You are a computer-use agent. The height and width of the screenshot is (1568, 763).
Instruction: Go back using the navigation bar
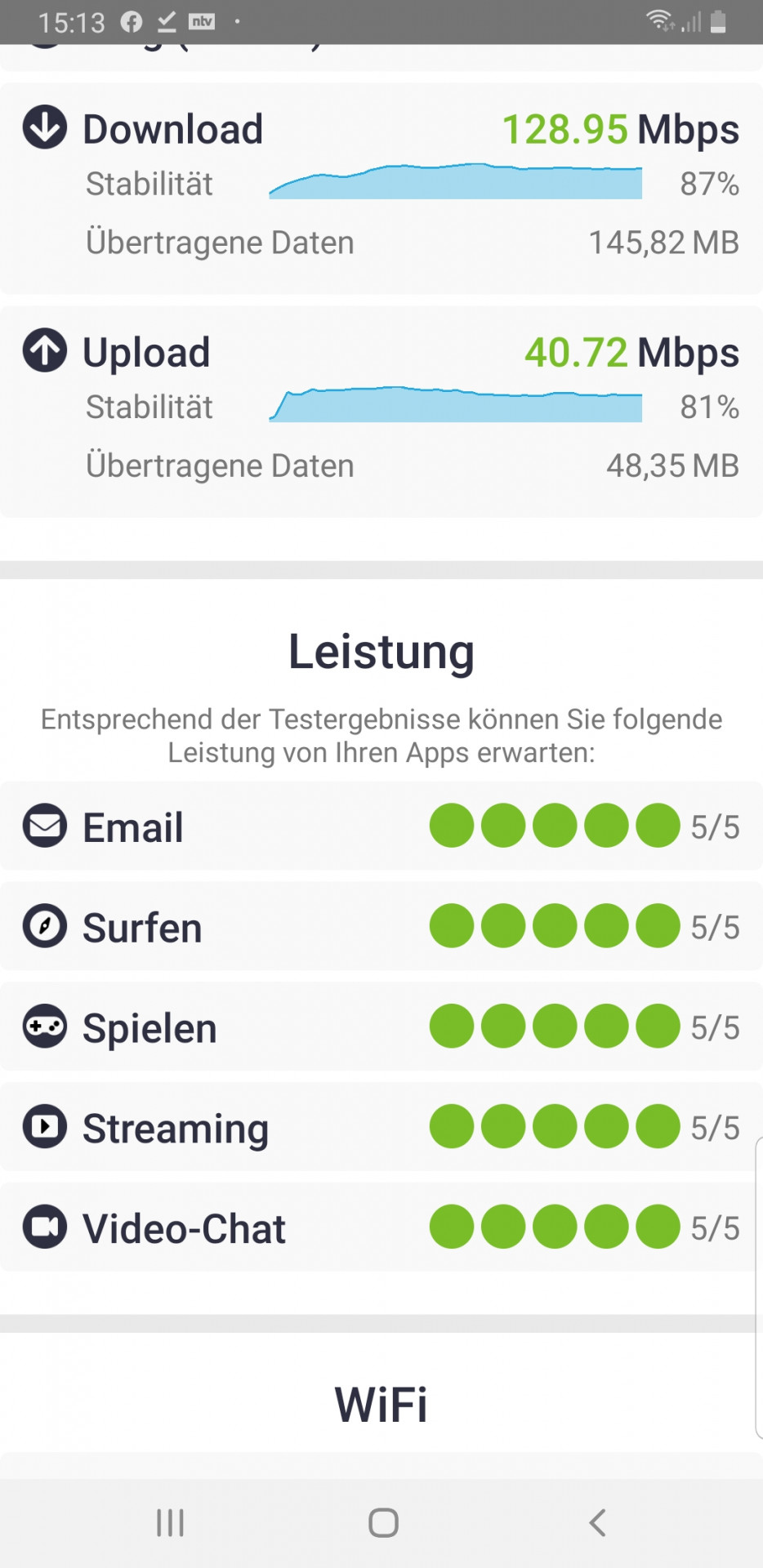(597, 1522)
